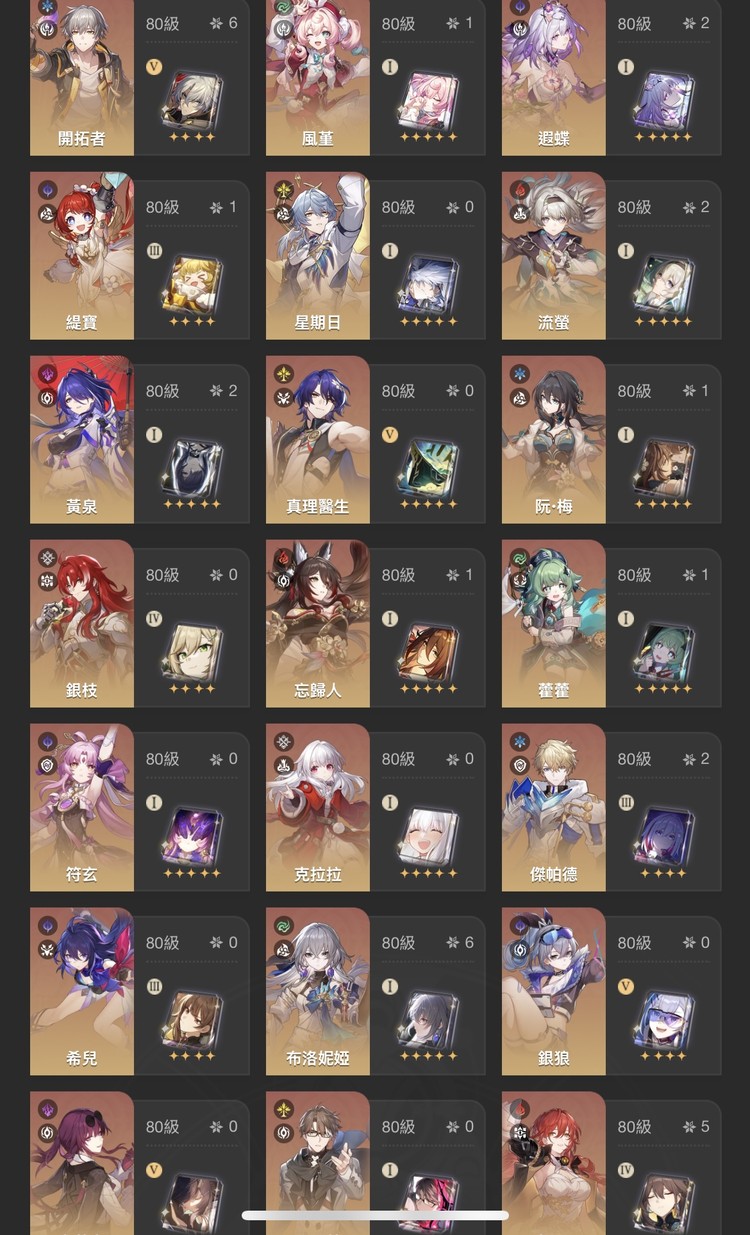Open the 銀枝 character card
Viewport: 750px width, 1235px height.
point(82,623)
